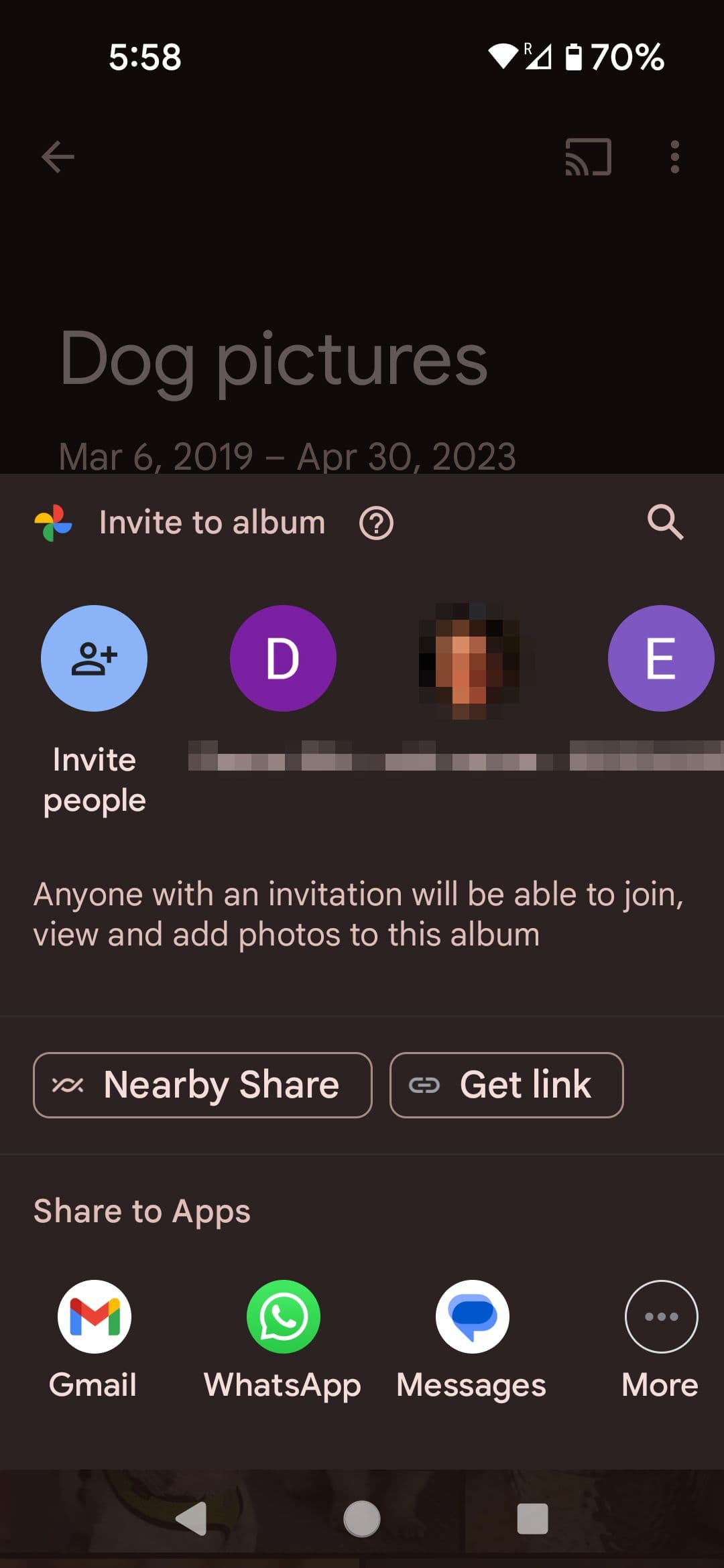Tap the Google Photos logo

(x=54, y=523)
